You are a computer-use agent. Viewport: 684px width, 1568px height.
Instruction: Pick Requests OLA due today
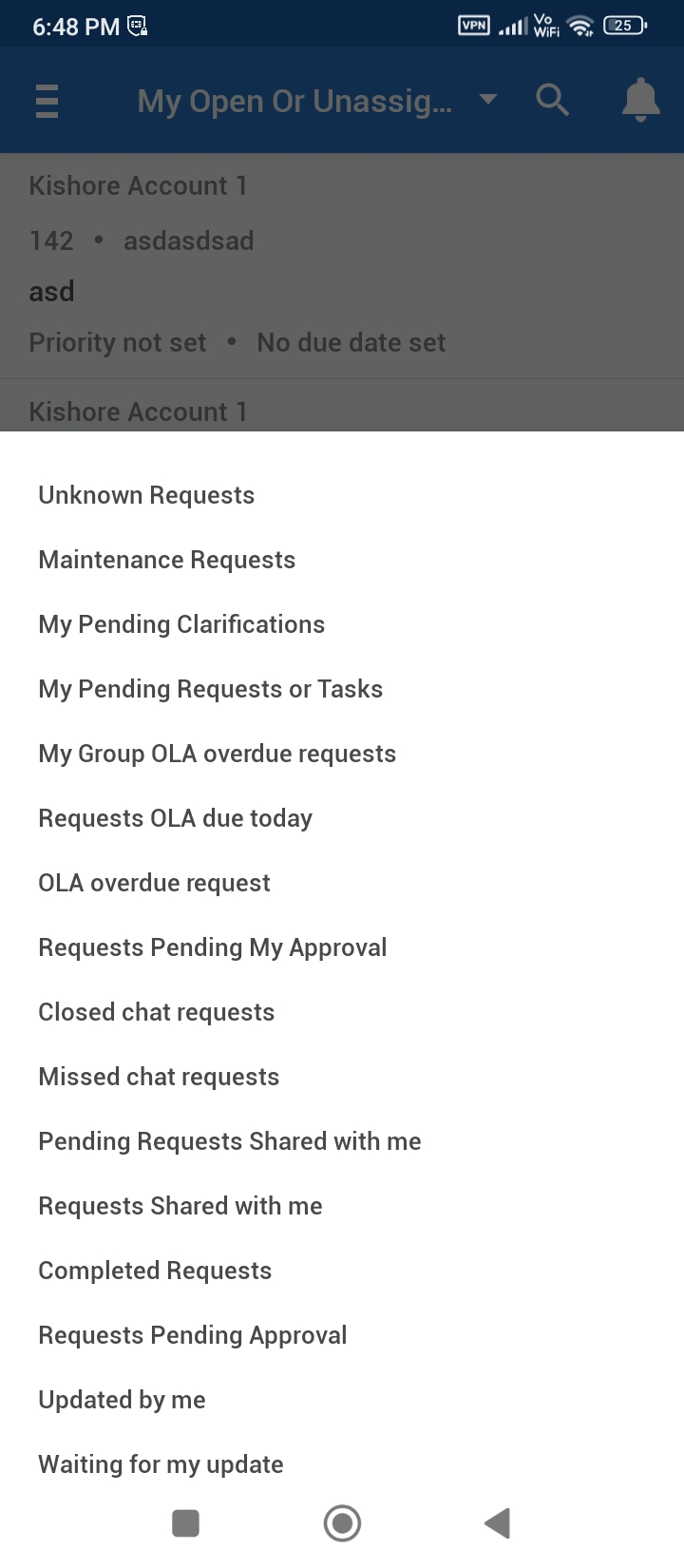[x=175, y=818]
